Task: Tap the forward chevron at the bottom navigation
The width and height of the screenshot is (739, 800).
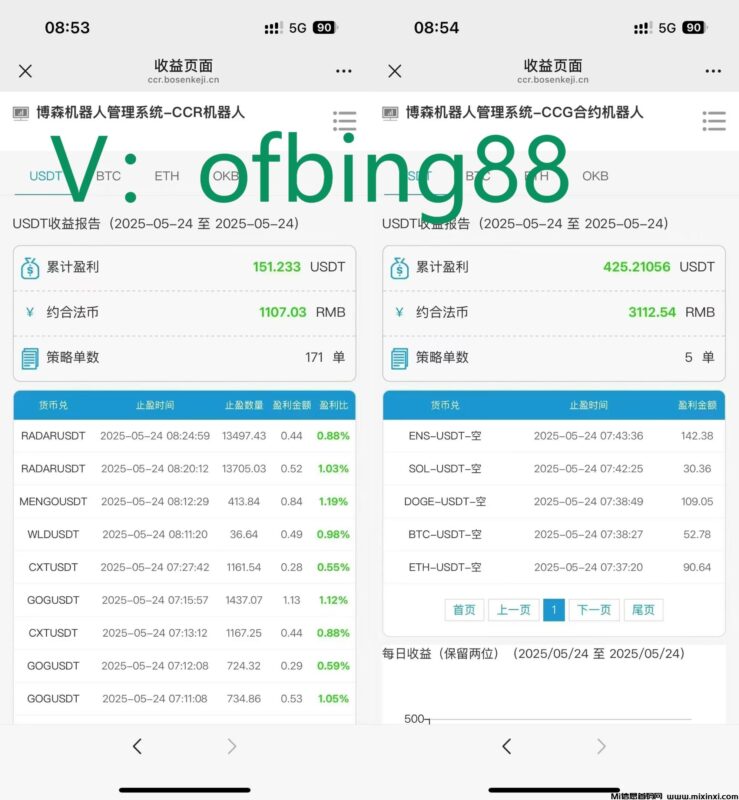Action: tap(230, 746)
